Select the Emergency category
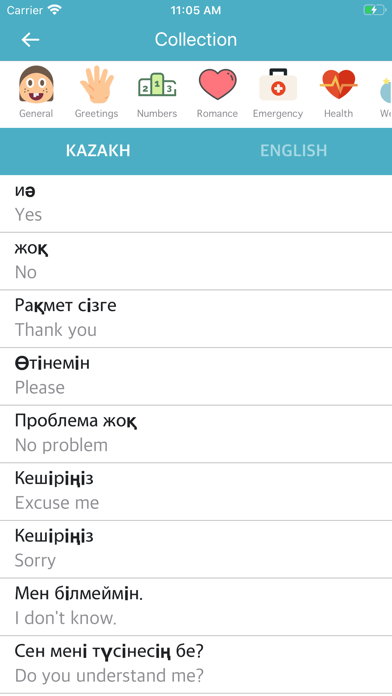Viewport: 392px width, 696px height. (278, 92)
